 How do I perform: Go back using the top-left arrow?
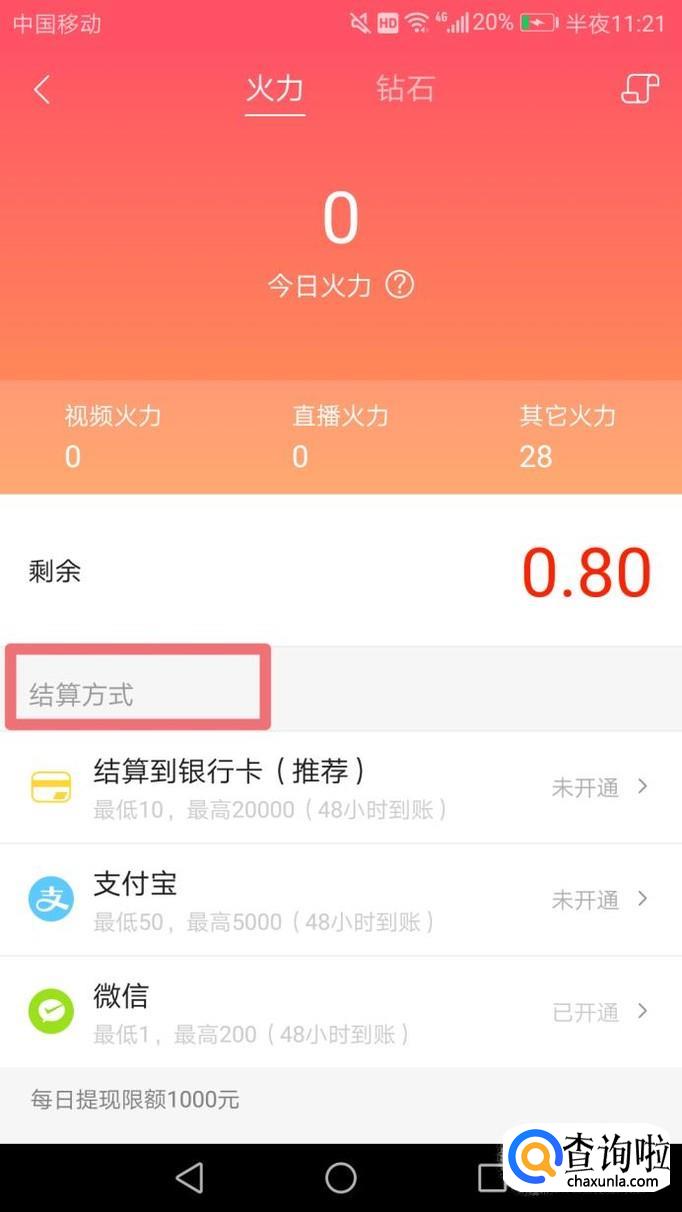click(42, 90)
